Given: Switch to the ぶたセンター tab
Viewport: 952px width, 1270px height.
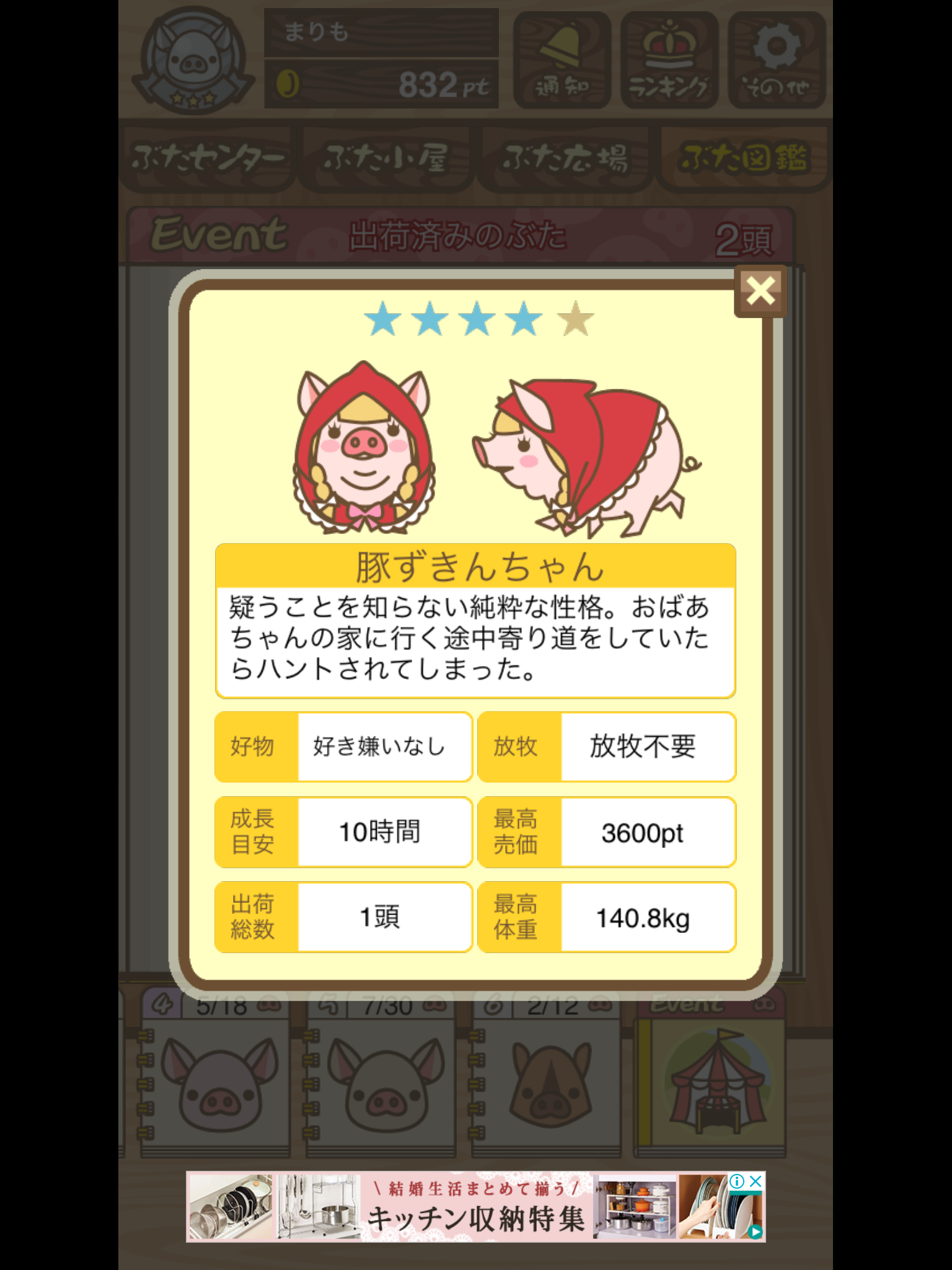Looking at the screenshot, I should (208, 159).
